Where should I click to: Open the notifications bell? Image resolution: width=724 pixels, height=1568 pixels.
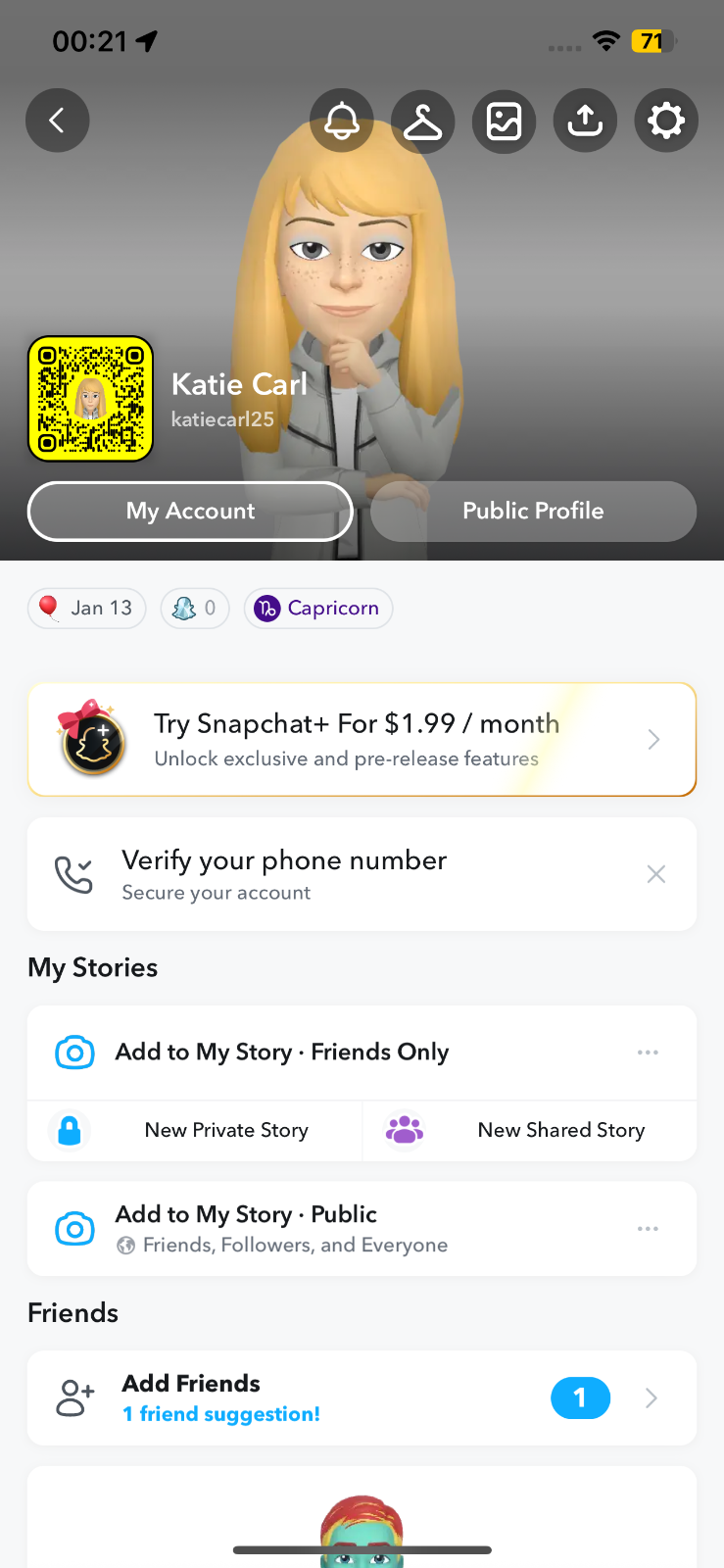342,121
